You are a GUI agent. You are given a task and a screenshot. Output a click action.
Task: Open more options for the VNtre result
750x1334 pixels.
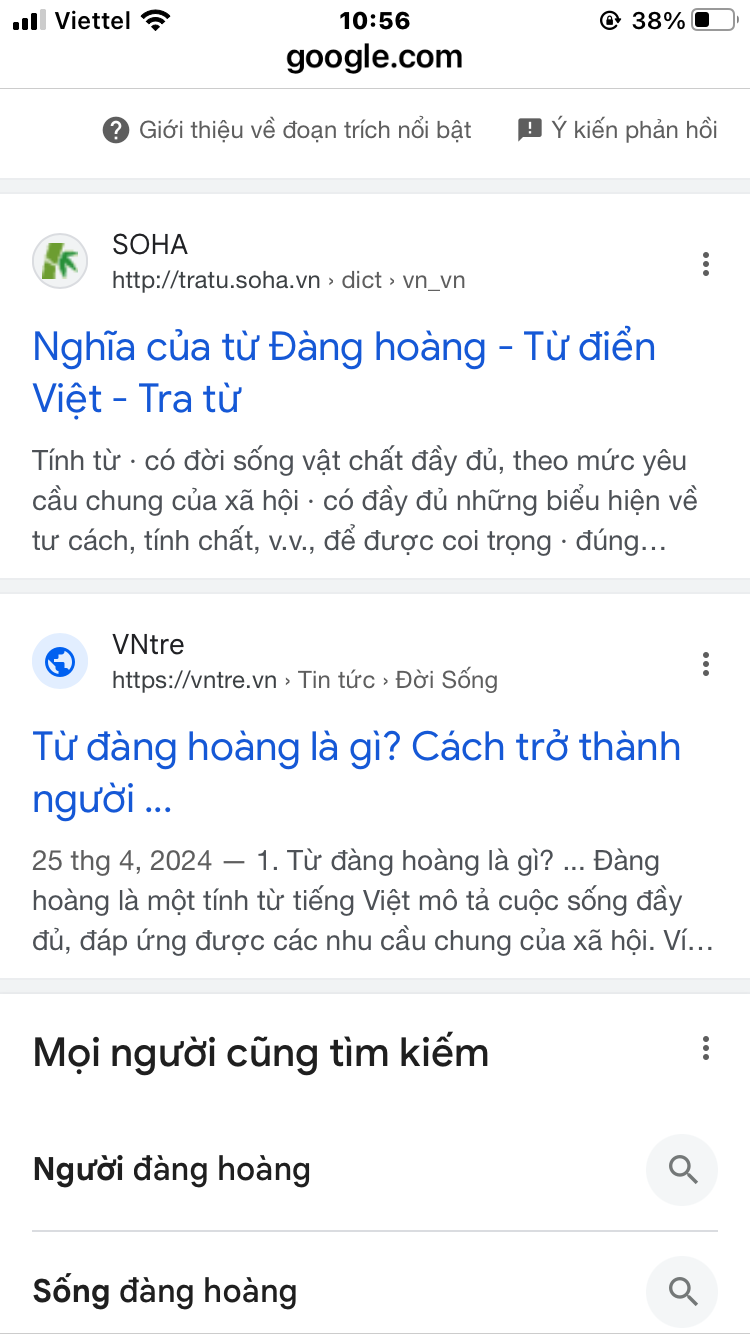pos(706,664)
